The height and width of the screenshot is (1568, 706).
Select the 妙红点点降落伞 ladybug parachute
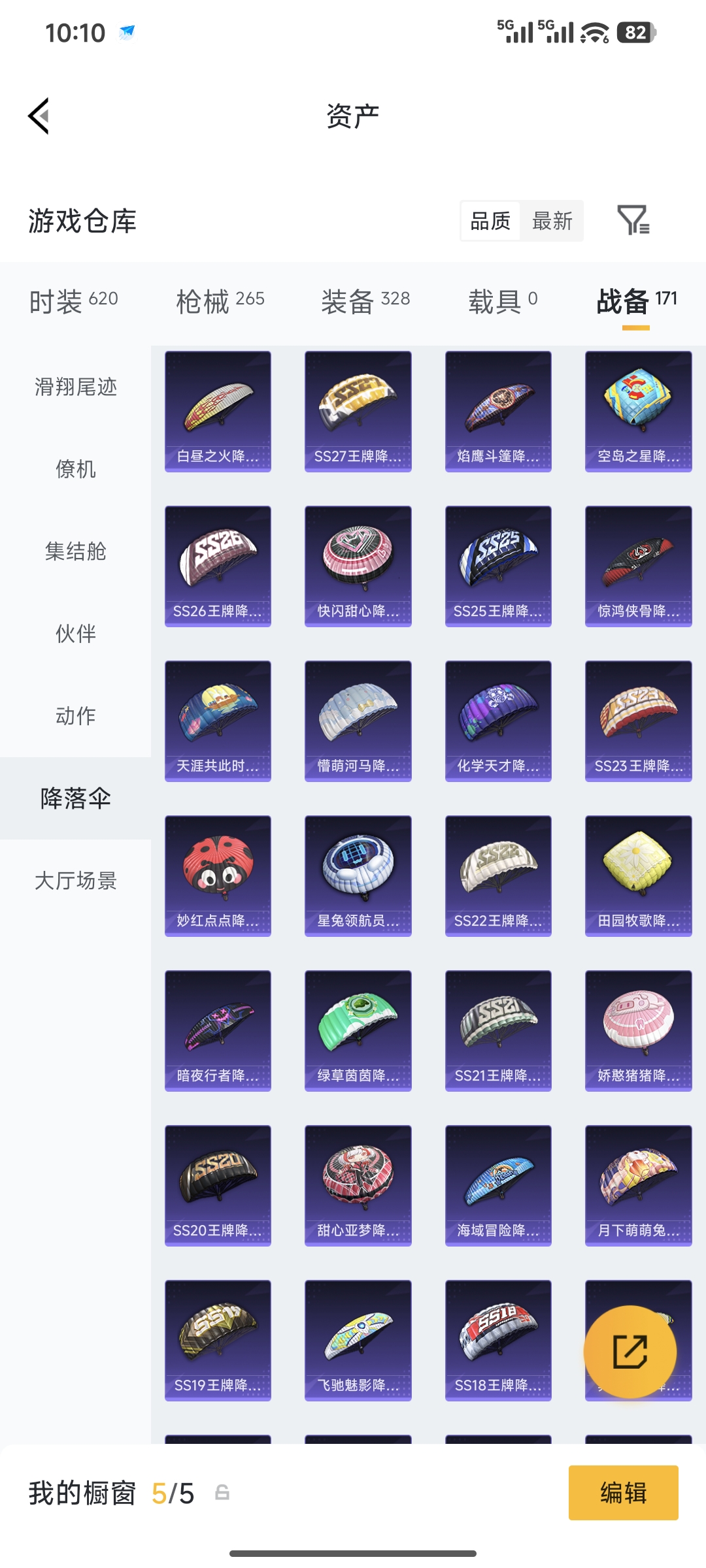coord(218,875)
